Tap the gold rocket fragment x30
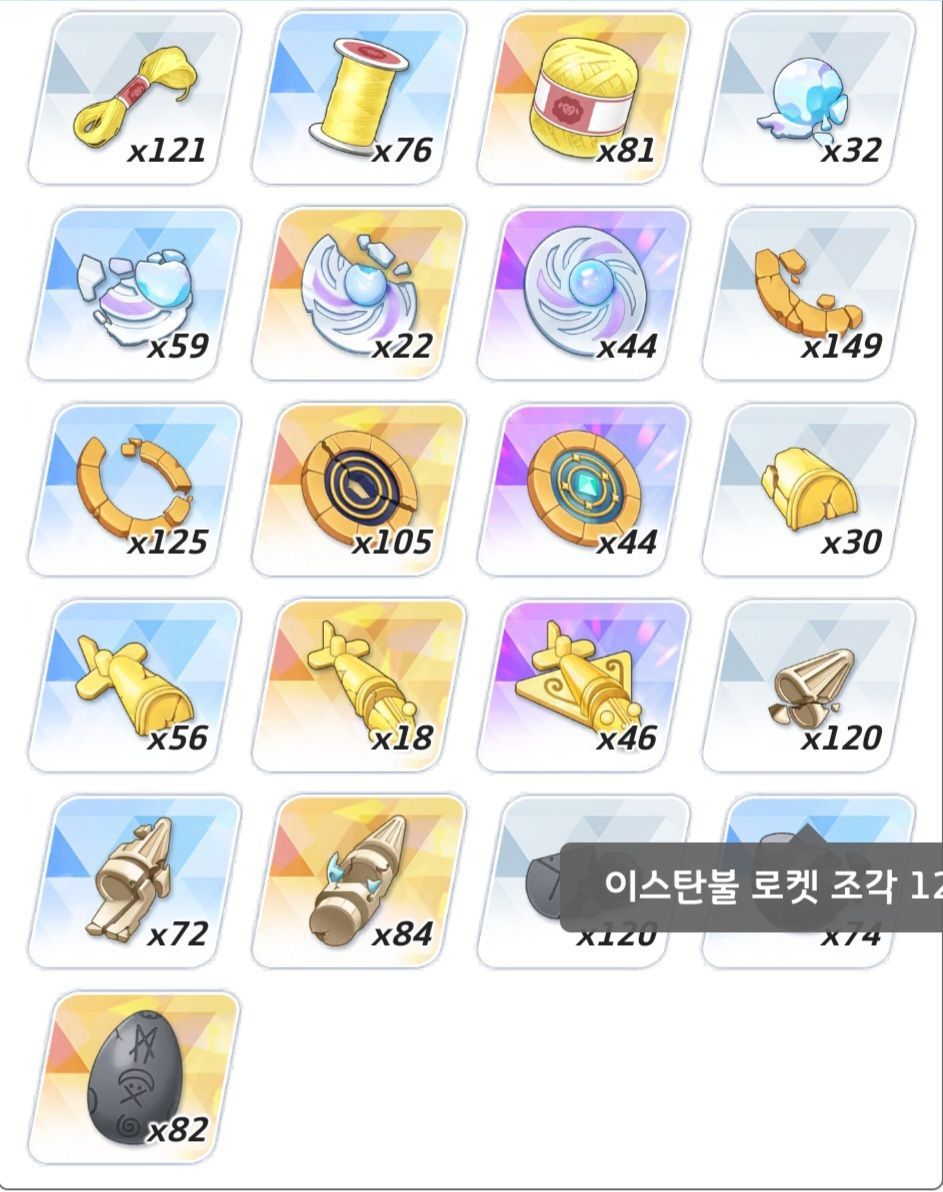The height and width of the screenshot is (1192, 943). pyautogui.click(x=808, y=489)
